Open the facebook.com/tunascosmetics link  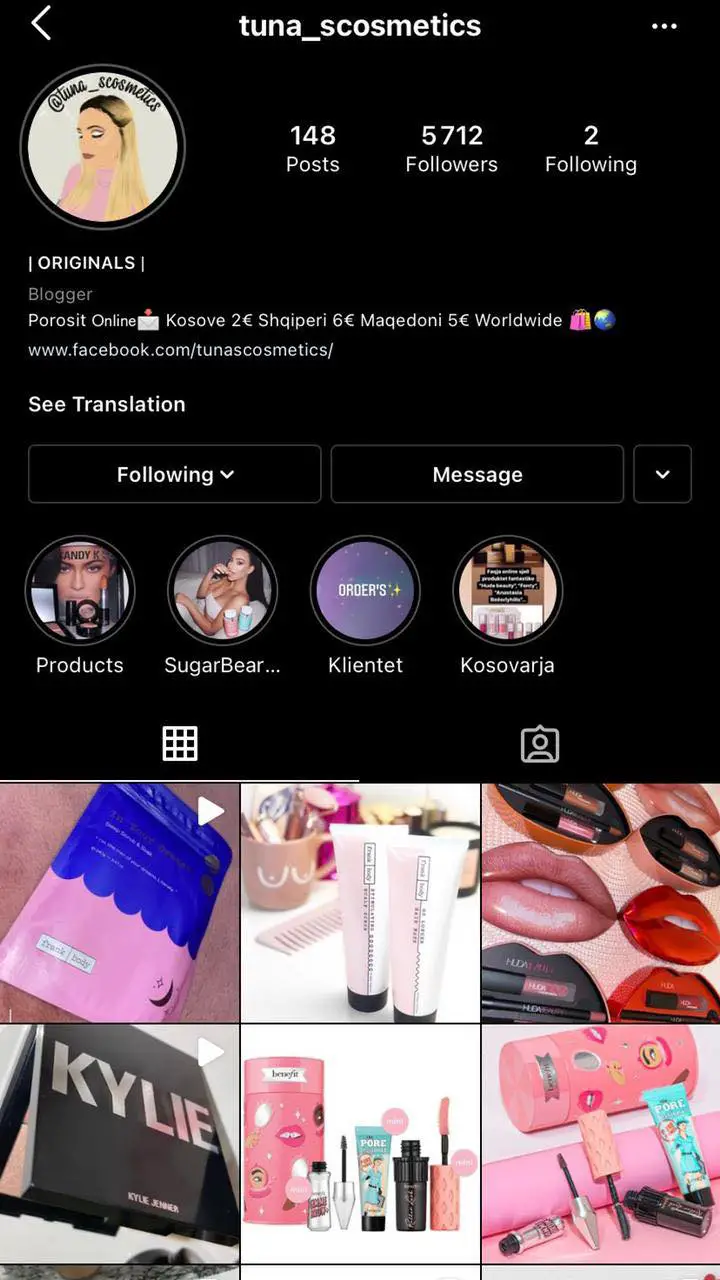point(180,350)
